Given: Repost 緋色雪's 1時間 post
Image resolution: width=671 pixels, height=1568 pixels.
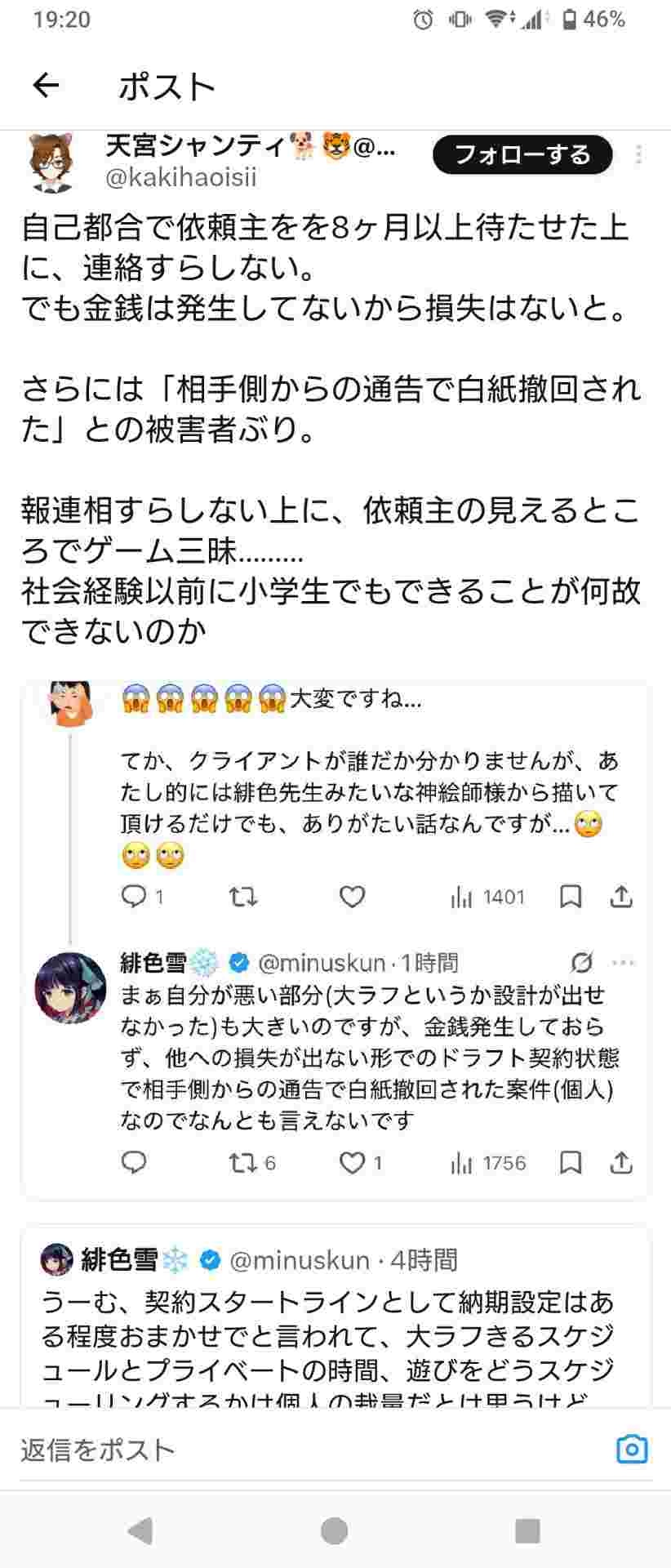Looking at the screenshot, I should click(243, 1162).
